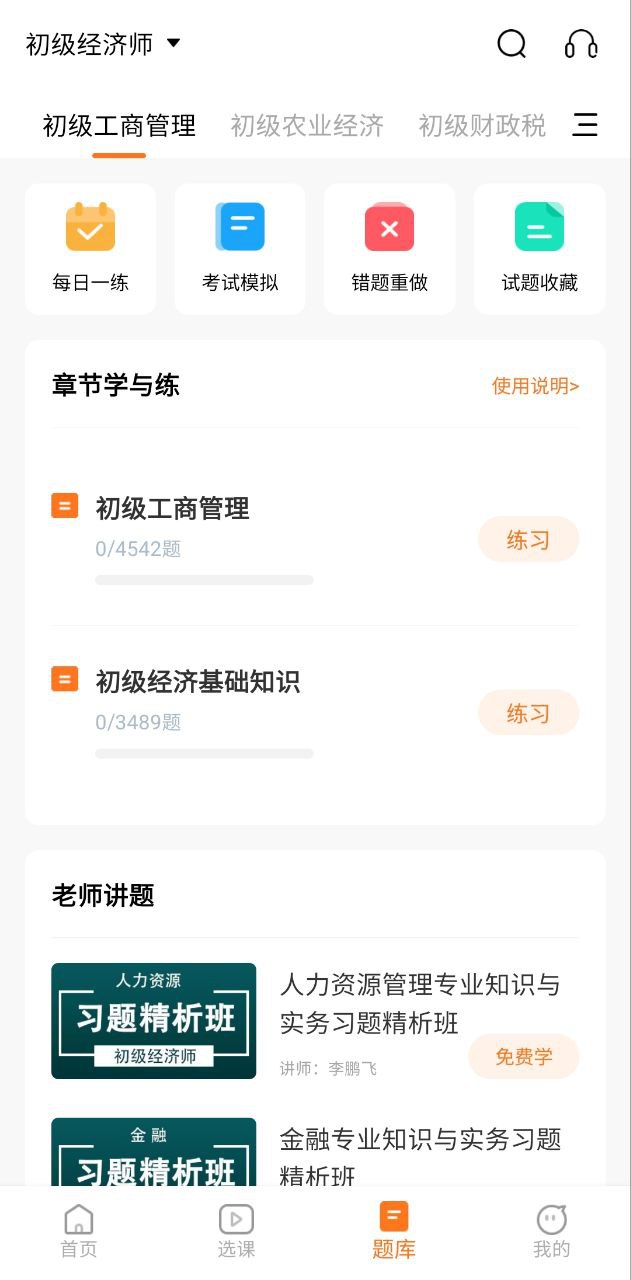Switch to 选课 tab
Screen dimensions: 631x1280
coord(236,1231)
